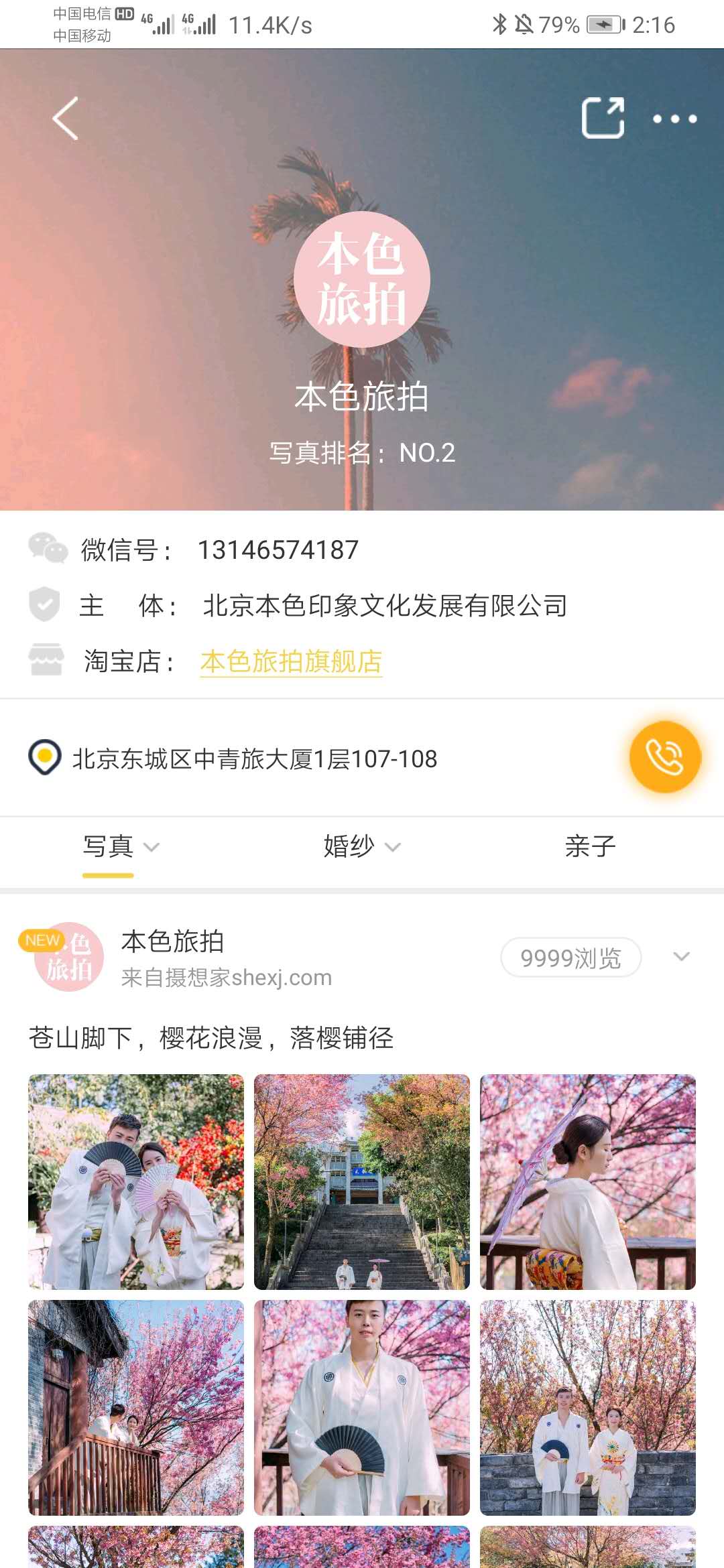Open the three-dot overflow menu
Image resolution: width=724 pixels, height=1568 pixels.
tap(674, 119)
